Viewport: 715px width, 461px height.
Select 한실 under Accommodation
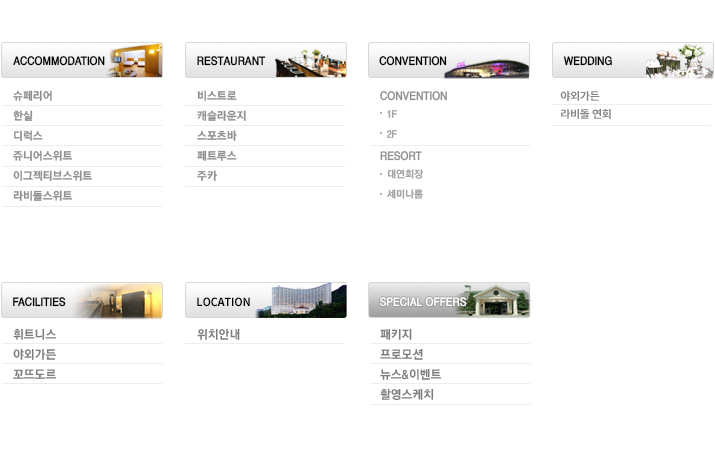[23, 116]
